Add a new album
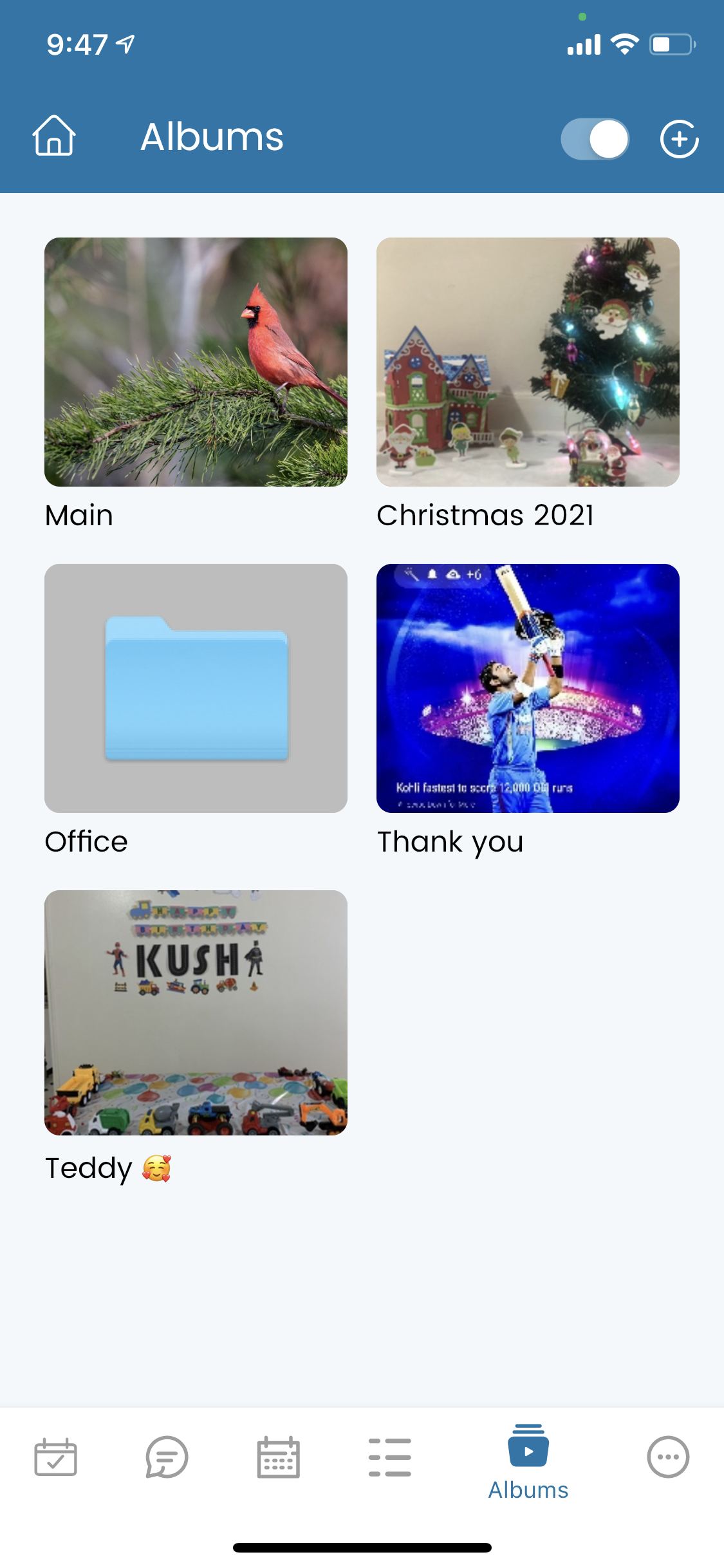This screenshot has height=1568, width=724. pos(679,139)
